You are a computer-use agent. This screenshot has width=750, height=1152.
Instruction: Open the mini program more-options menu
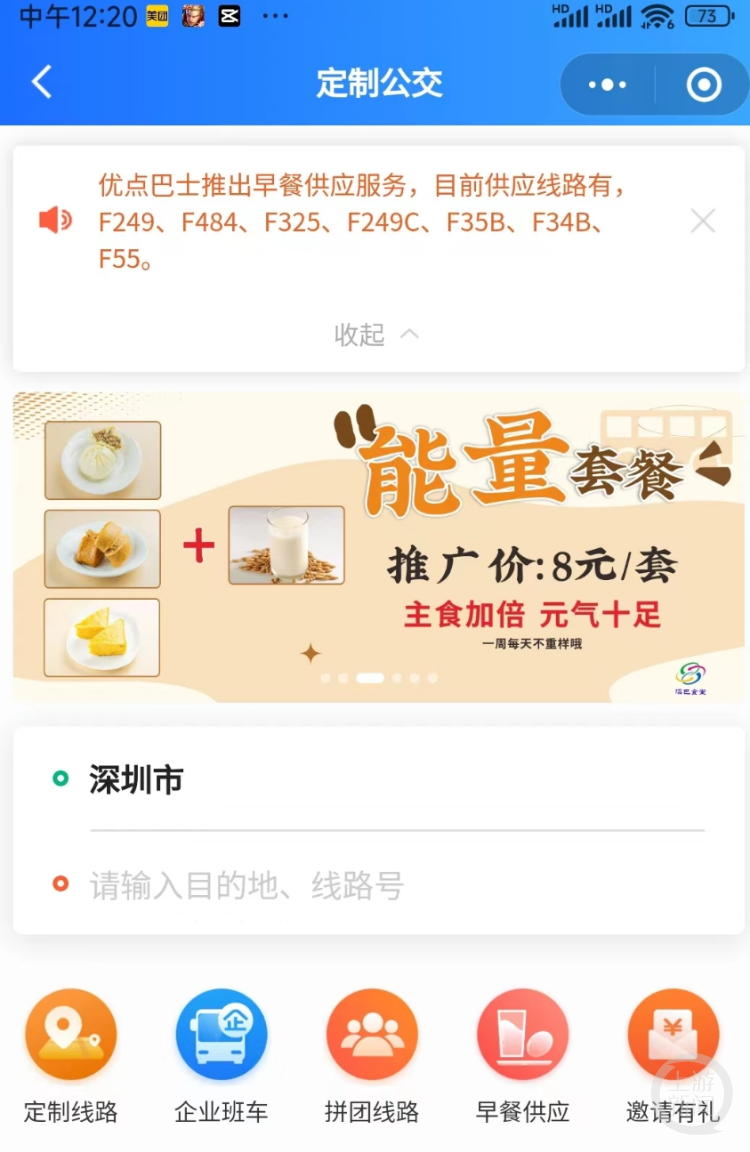coord(607,85)
